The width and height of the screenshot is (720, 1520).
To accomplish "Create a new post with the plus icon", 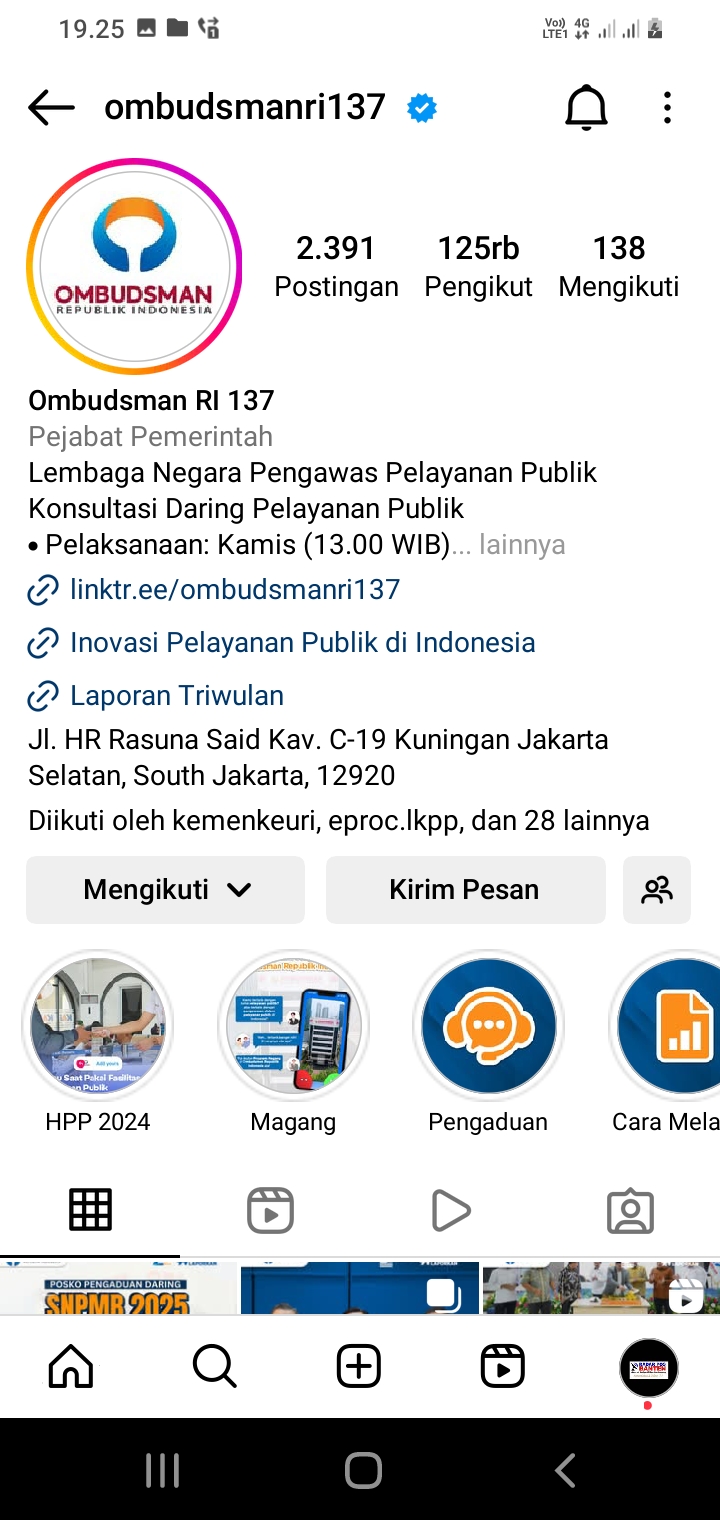I will click(x=359, y=1366).
